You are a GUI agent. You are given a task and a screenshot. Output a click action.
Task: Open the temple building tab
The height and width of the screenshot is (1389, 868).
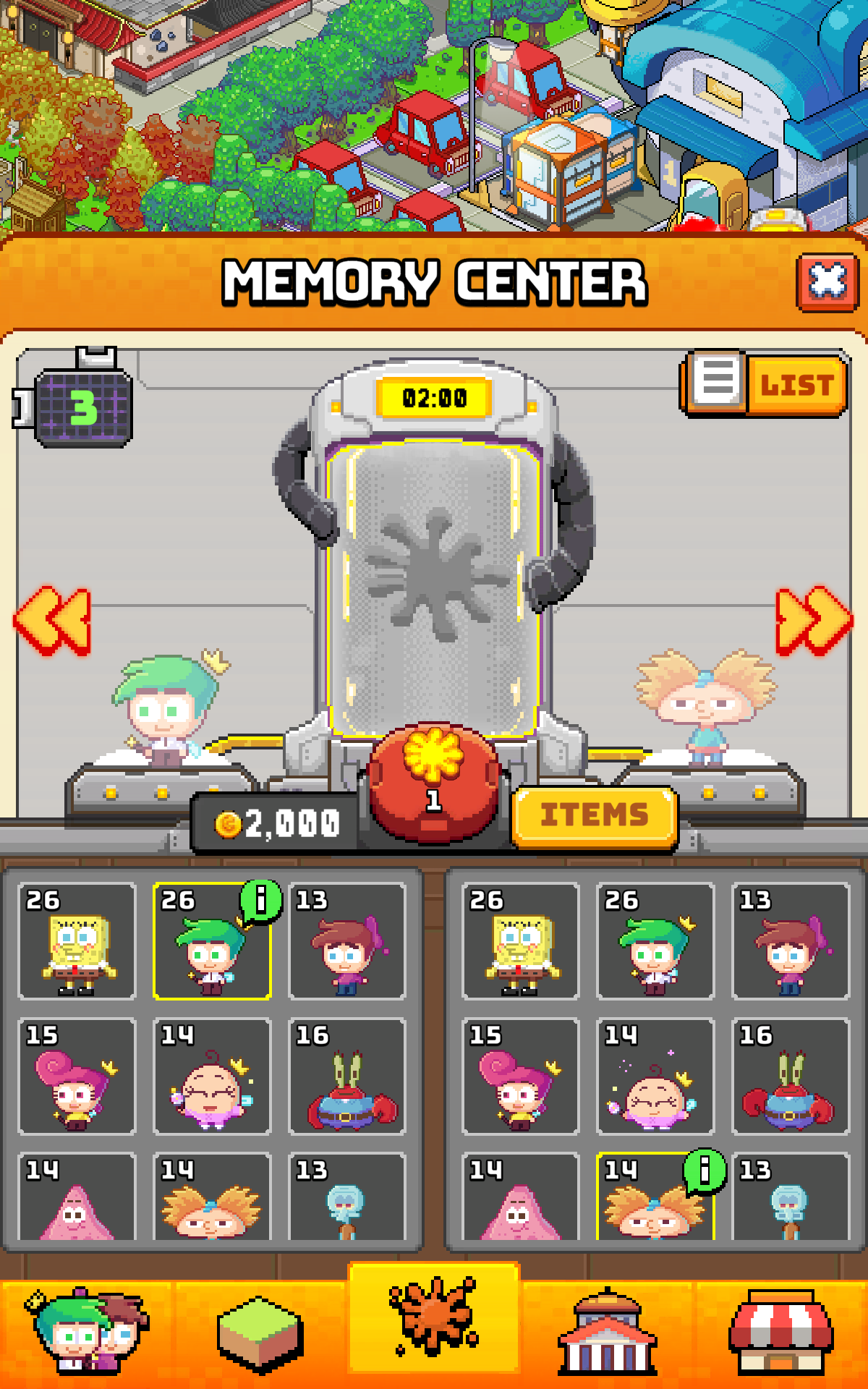coord(608,1333)
